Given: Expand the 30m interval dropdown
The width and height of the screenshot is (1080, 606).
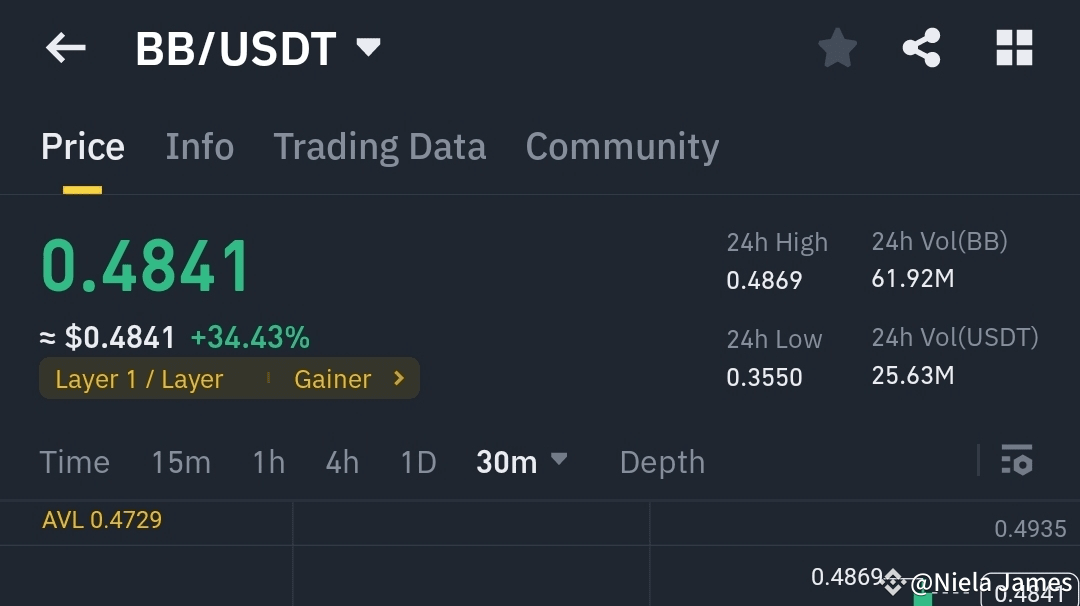Looking at the screenshot, I should pyautogui.click(x=521, y=462).
